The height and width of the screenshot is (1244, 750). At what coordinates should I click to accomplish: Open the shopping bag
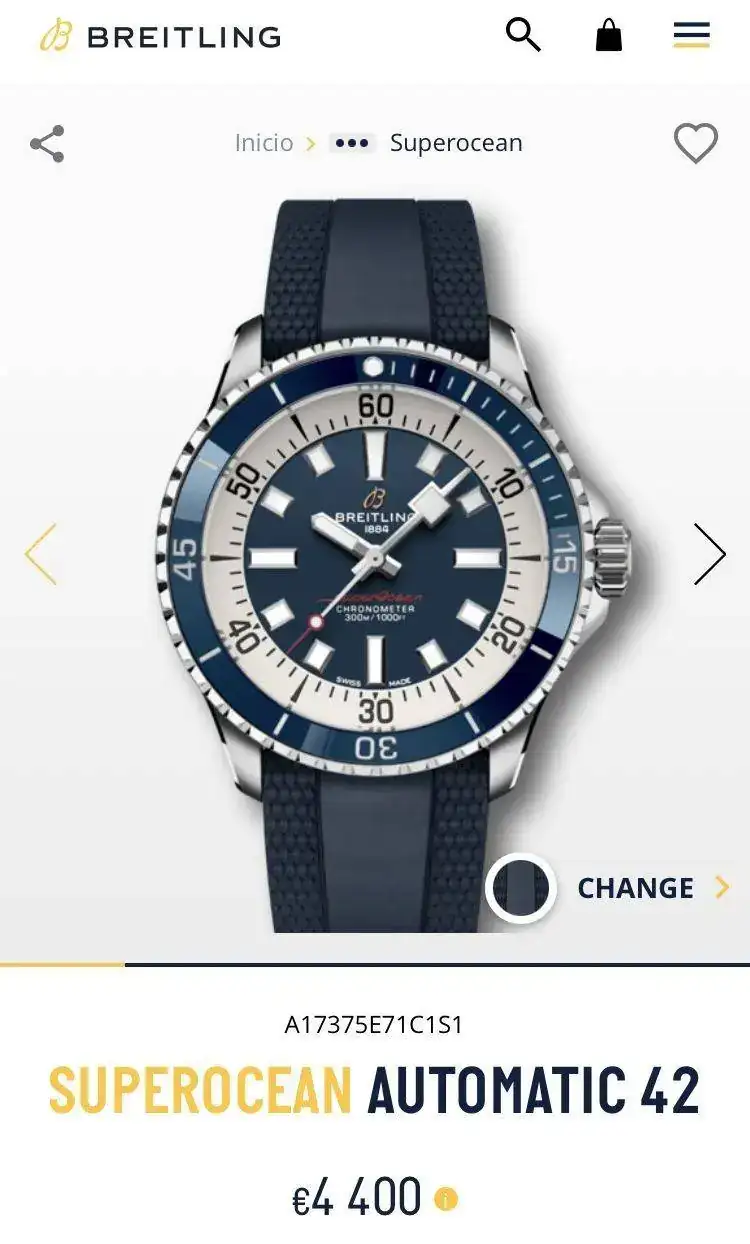click(608, 36)
